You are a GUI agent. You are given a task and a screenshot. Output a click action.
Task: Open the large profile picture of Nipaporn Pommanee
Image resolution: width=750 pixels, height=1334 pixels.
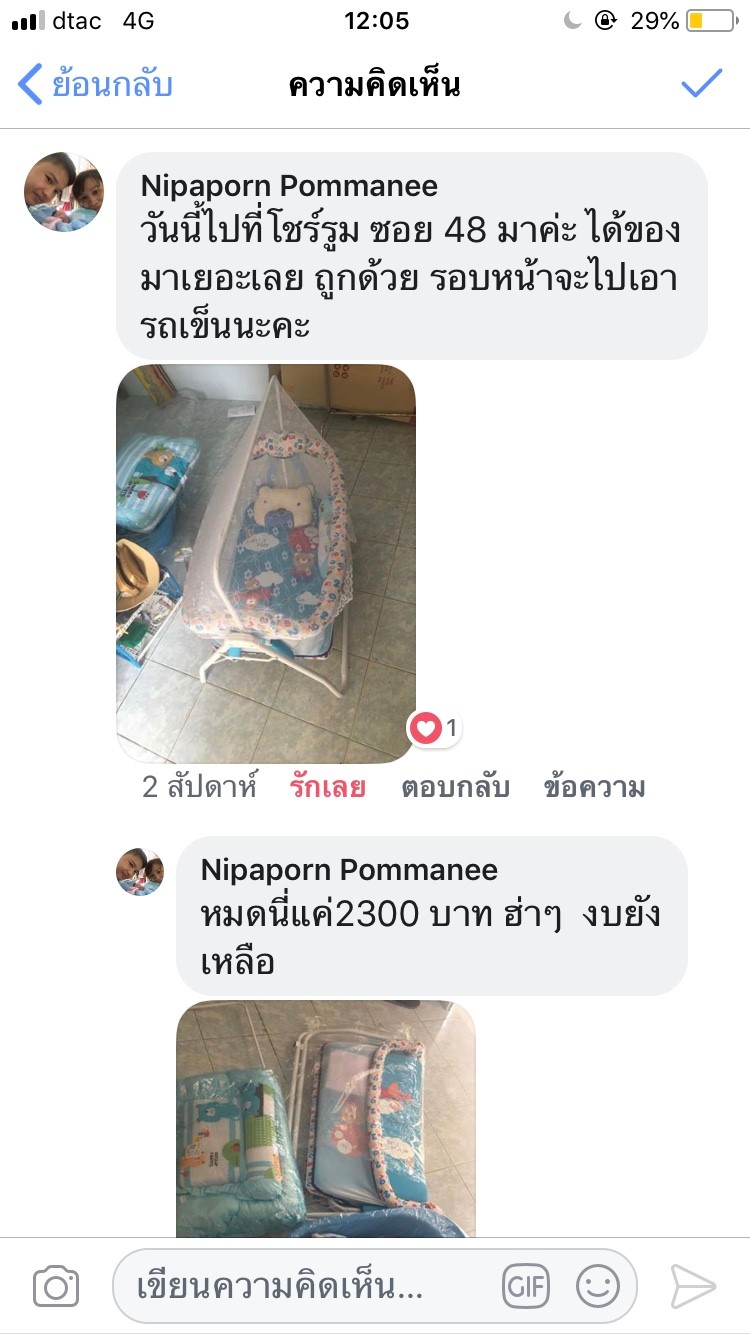[64, 192]
